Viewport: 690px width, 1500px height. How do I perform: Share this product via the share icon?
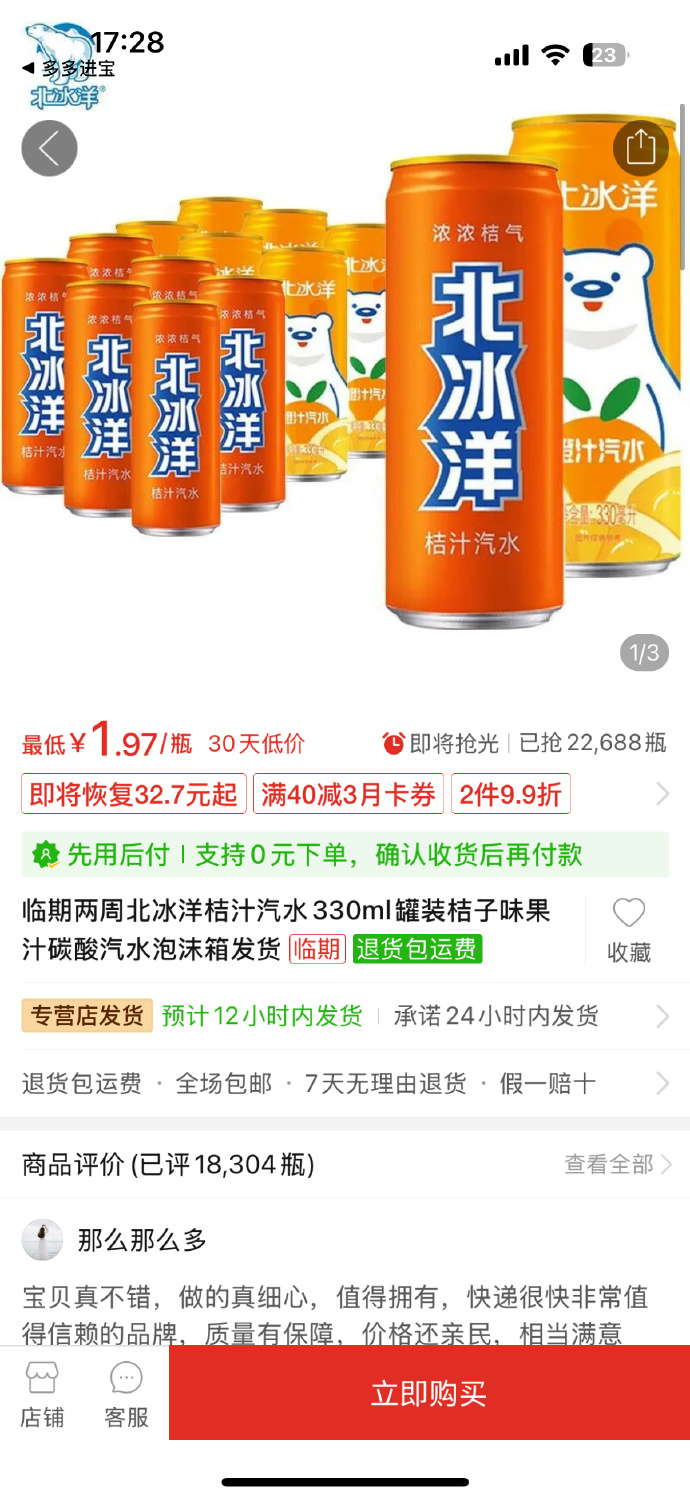[640, 148]
